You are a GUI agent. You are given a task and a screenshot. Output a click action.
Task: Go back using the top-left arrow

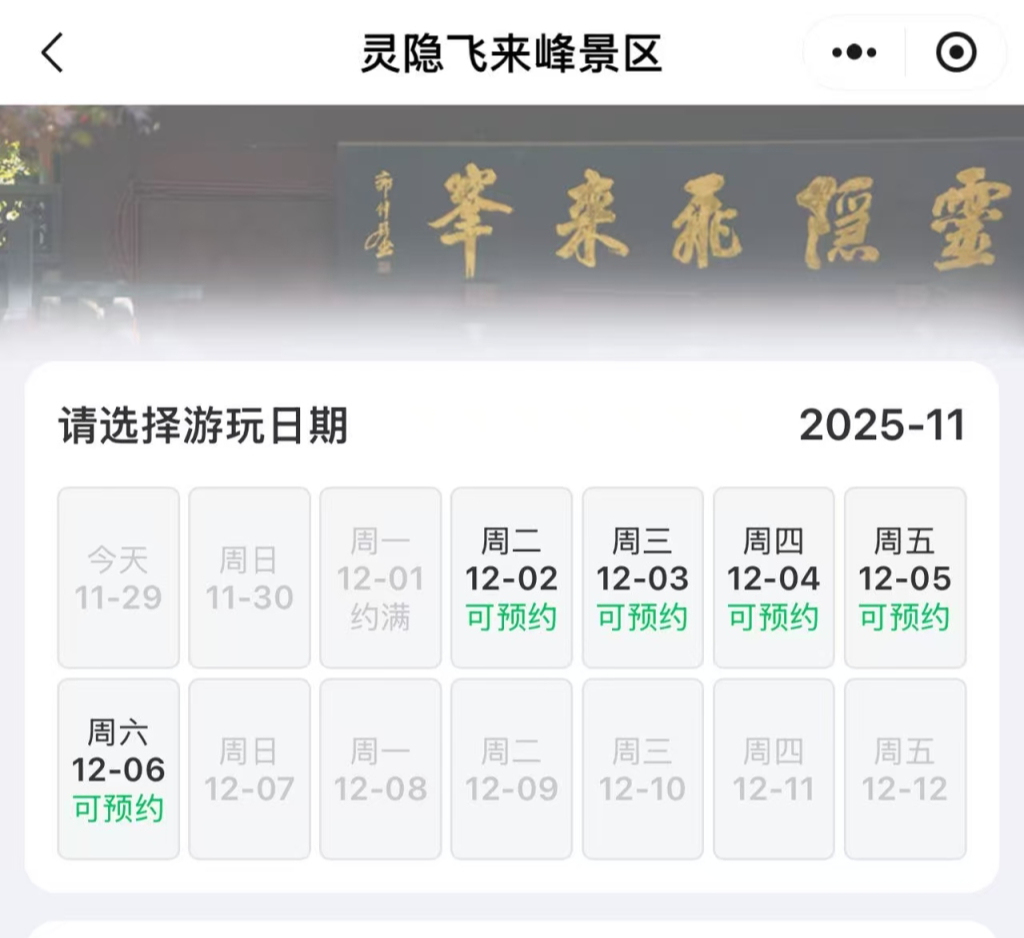click(52, 52)
